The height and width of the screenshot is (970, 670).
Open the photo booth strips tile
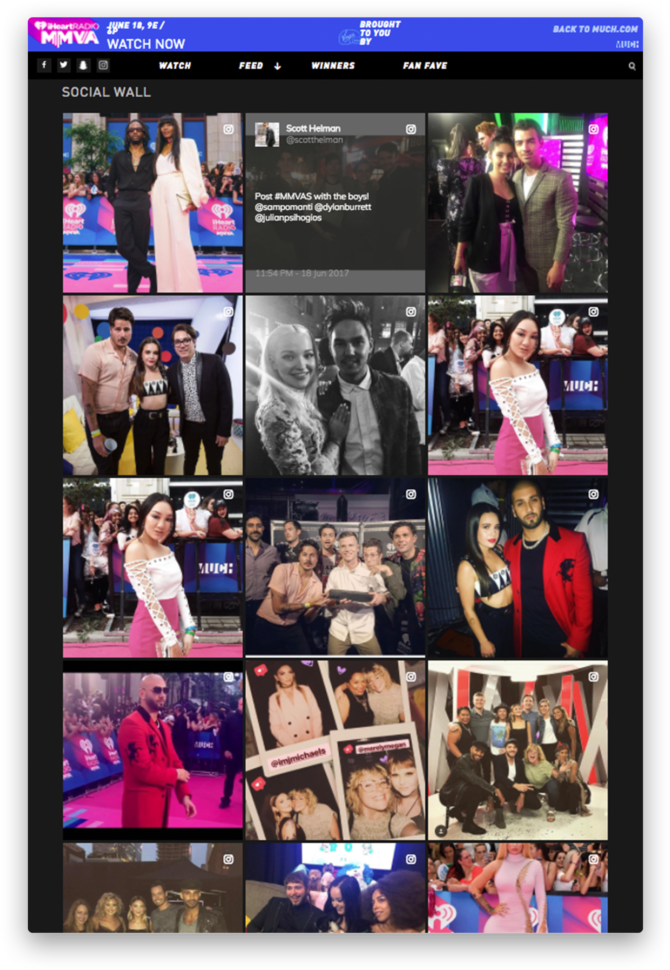point(335,749)
